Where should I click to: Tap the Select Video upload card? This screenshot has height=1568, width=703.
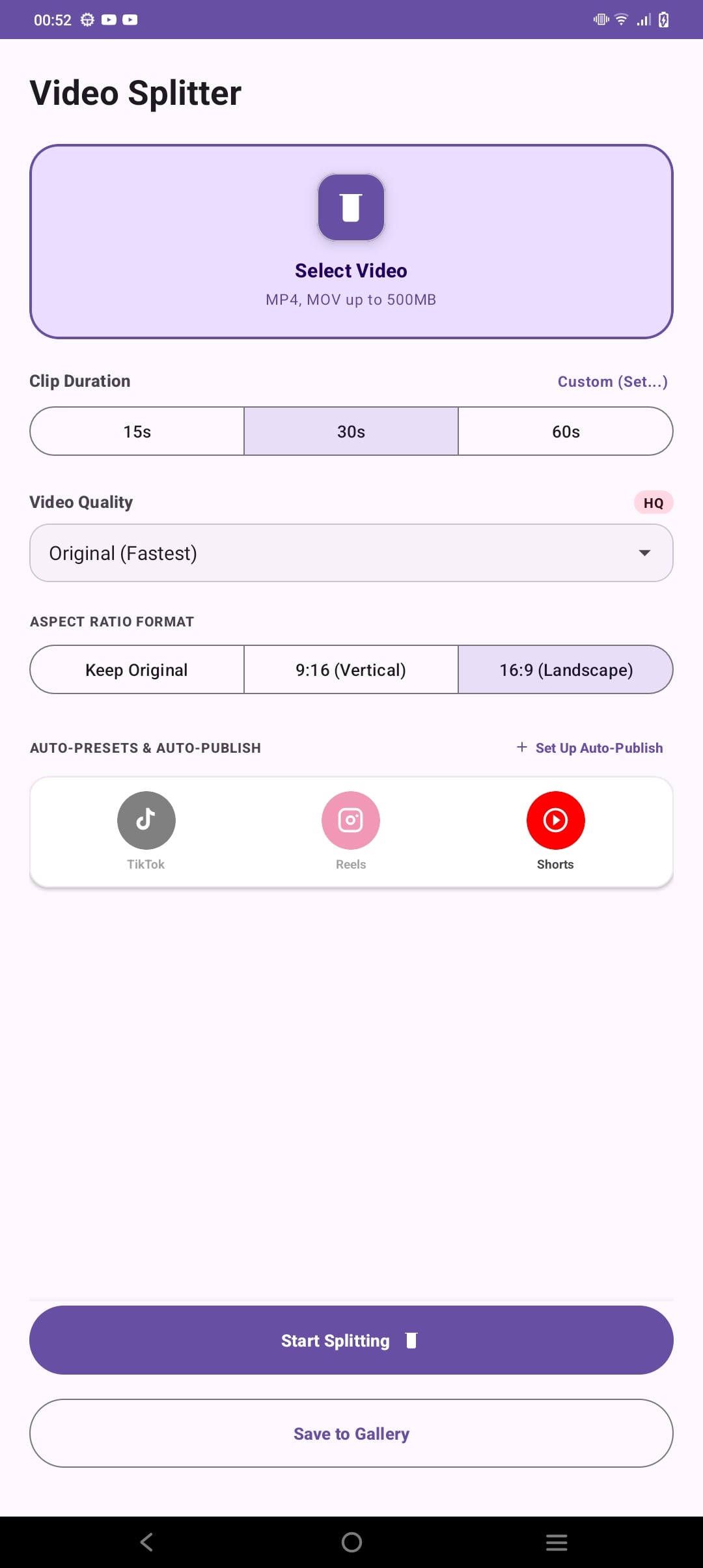[x=351, y=242]
